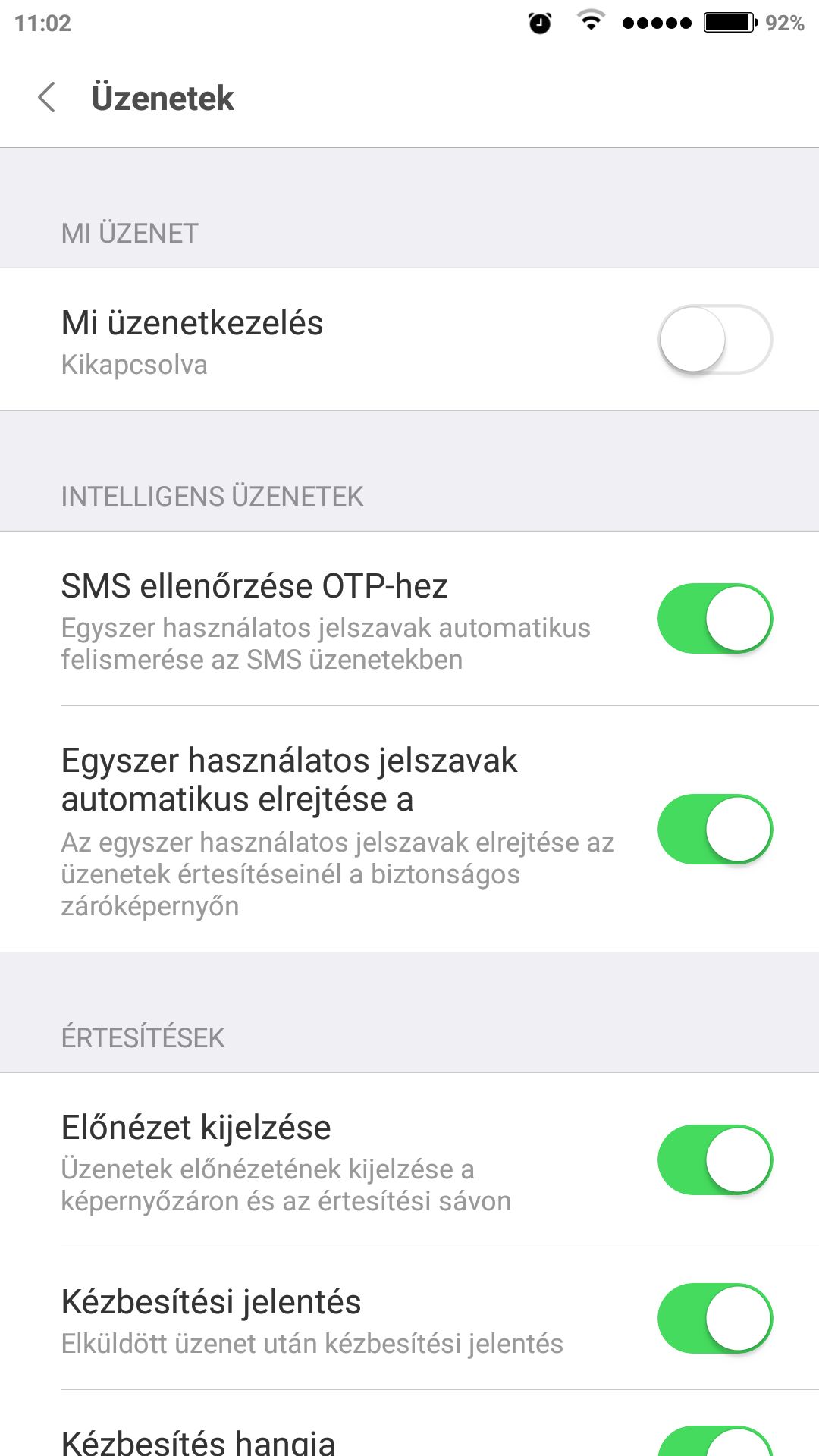Enable the Mi üzenetkezelés switch
Image resolution: width=819 pixels, height=1456 pixels.
715,340
